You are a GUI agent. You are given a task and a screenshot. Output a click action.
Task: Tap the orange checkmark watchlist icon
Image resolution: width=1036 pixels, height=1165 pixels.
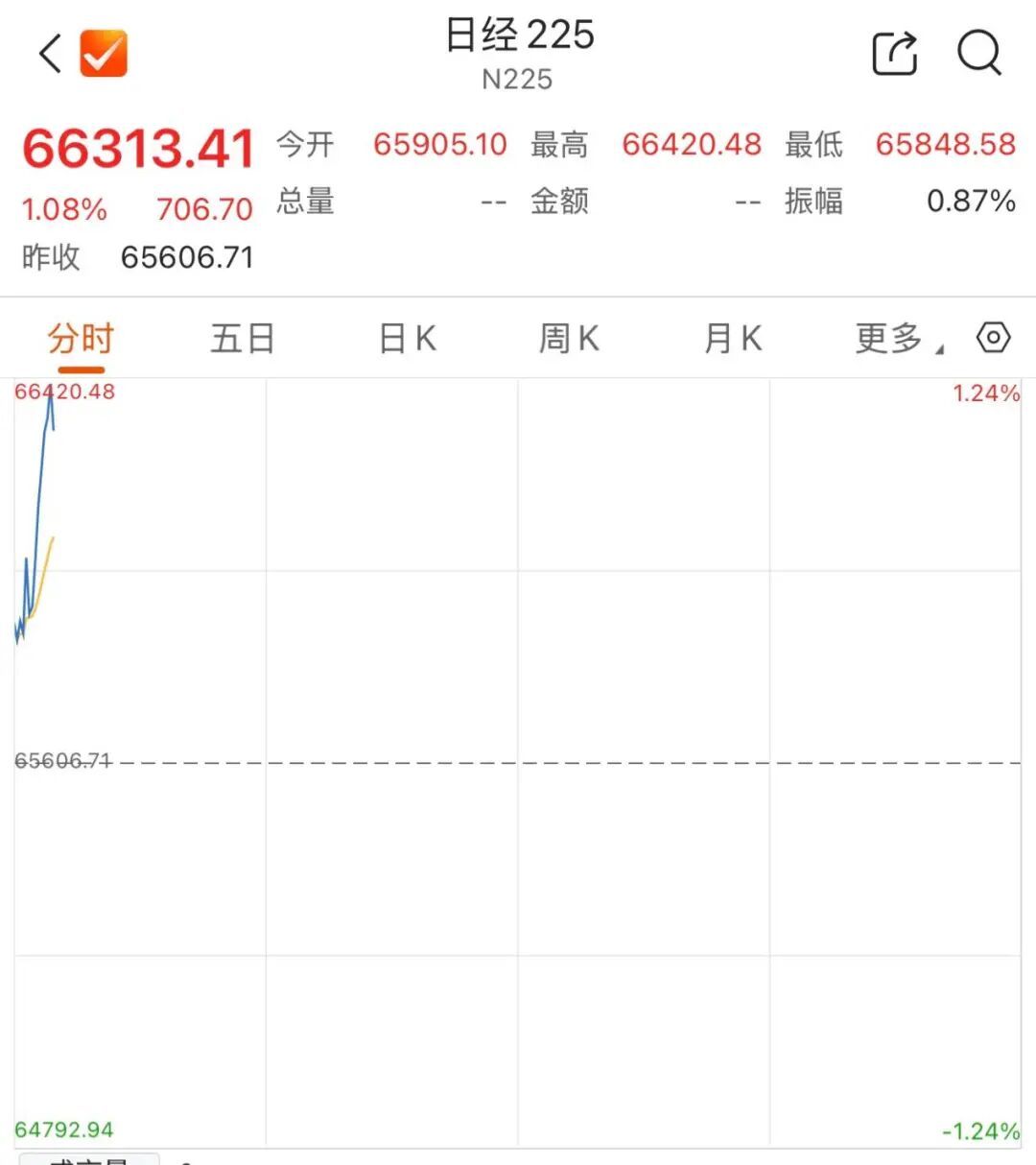pos(104,54)
